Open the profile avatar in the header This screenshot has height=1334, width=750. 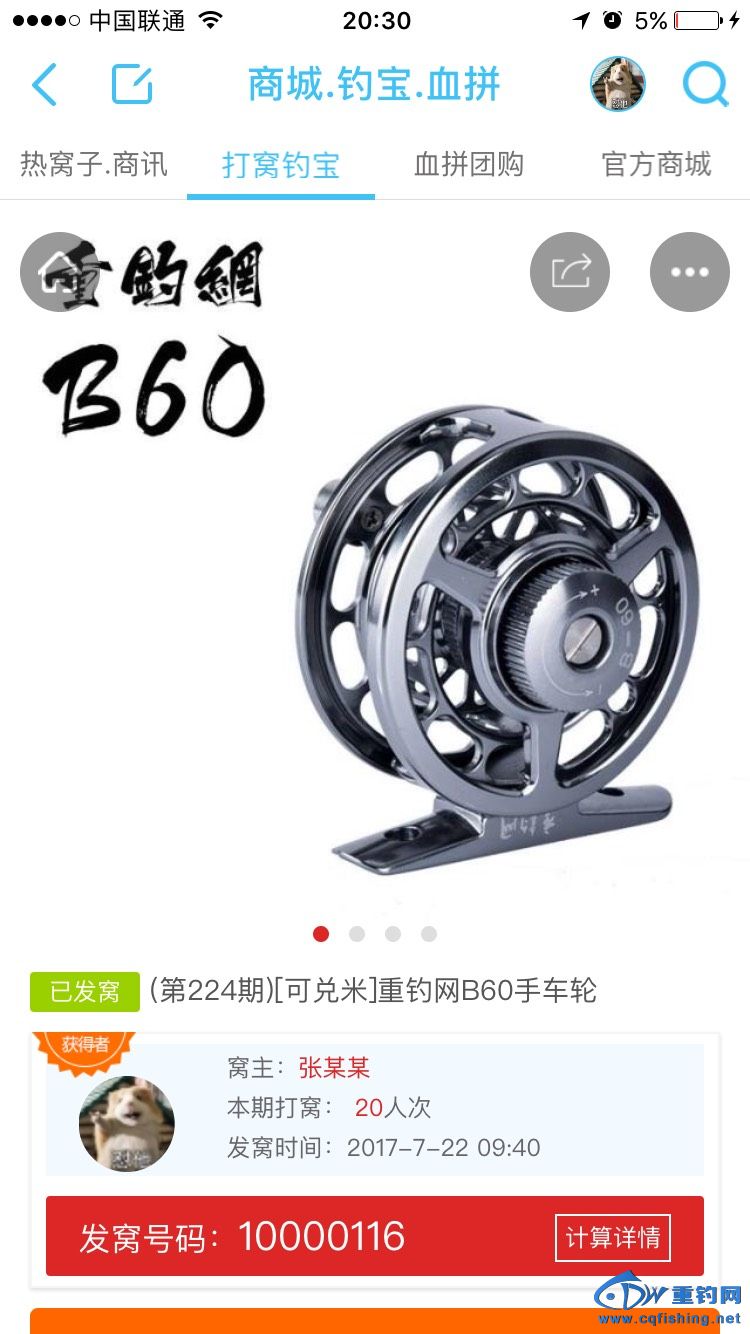point(618,85)
